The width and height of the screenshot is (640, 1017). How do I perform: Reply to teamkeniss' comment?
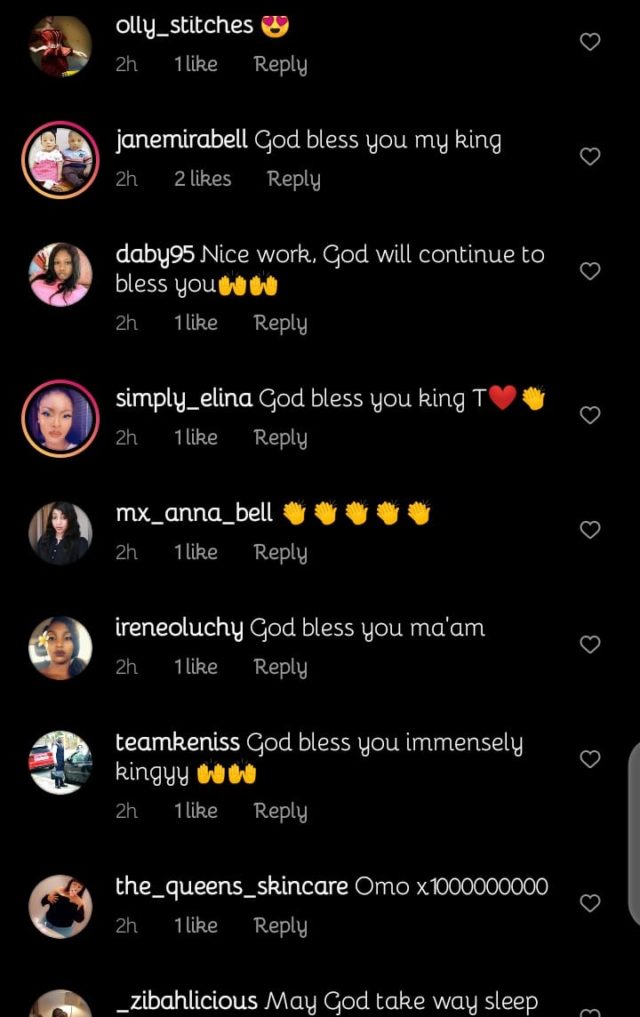[x=280, y=811]
